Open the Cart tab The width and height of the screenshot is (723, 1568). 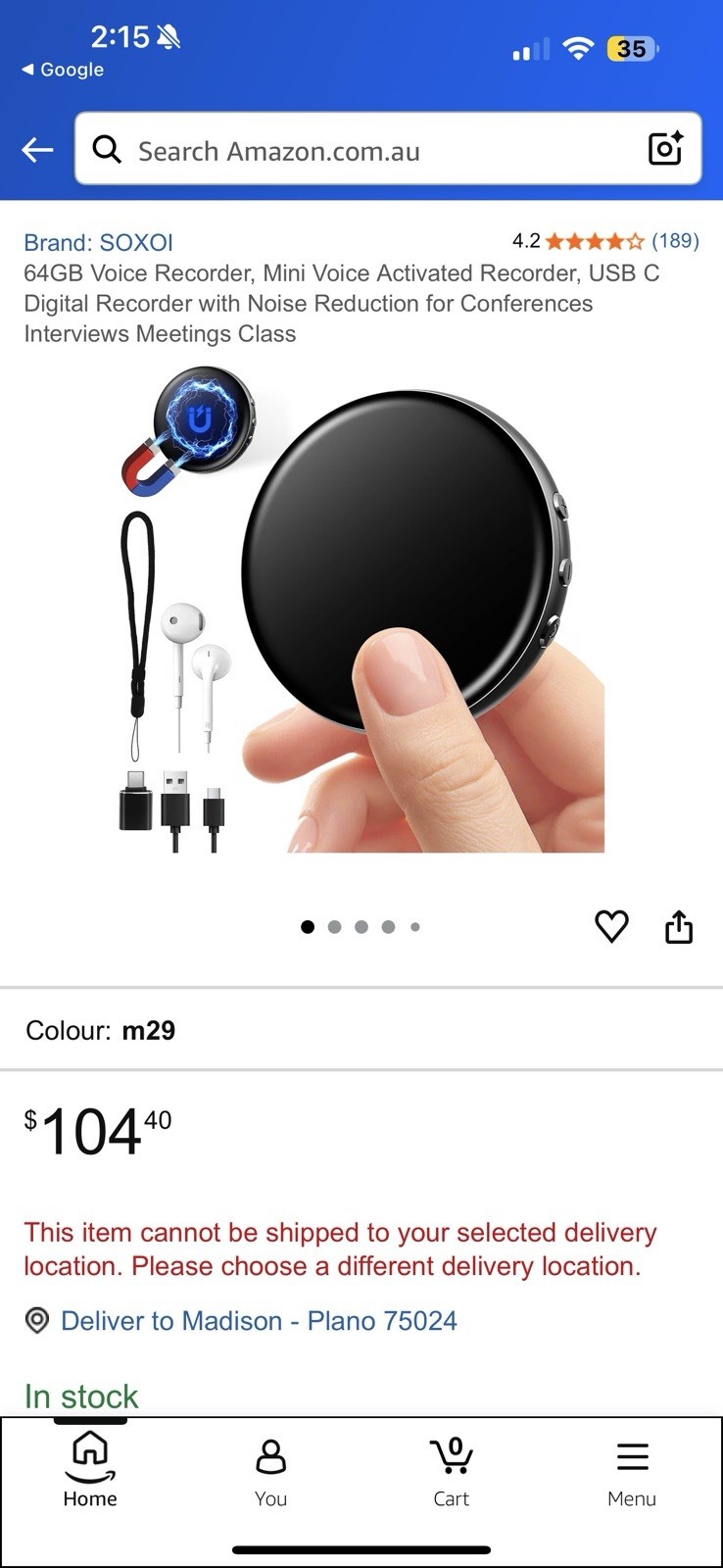click(x=452, y=1468)
